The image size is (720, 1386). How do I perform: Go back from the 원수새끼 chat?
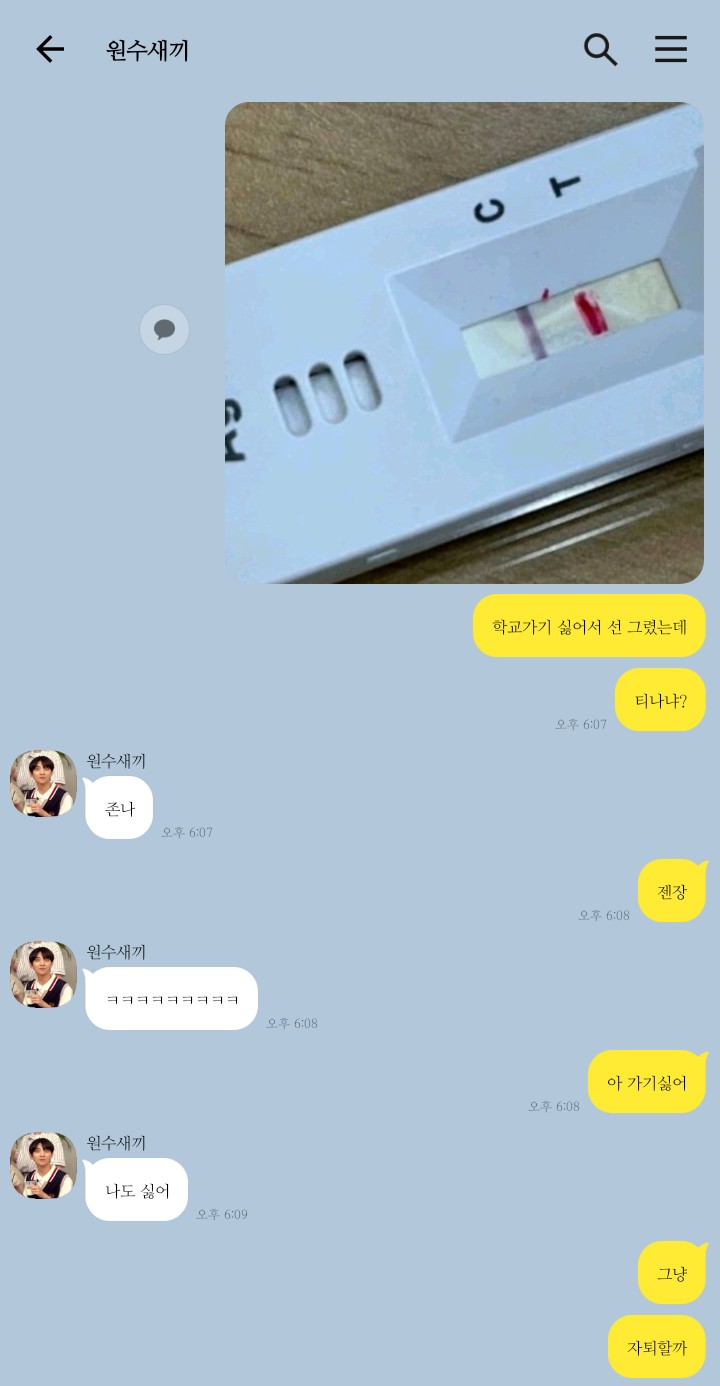click(x=50, y=49)
